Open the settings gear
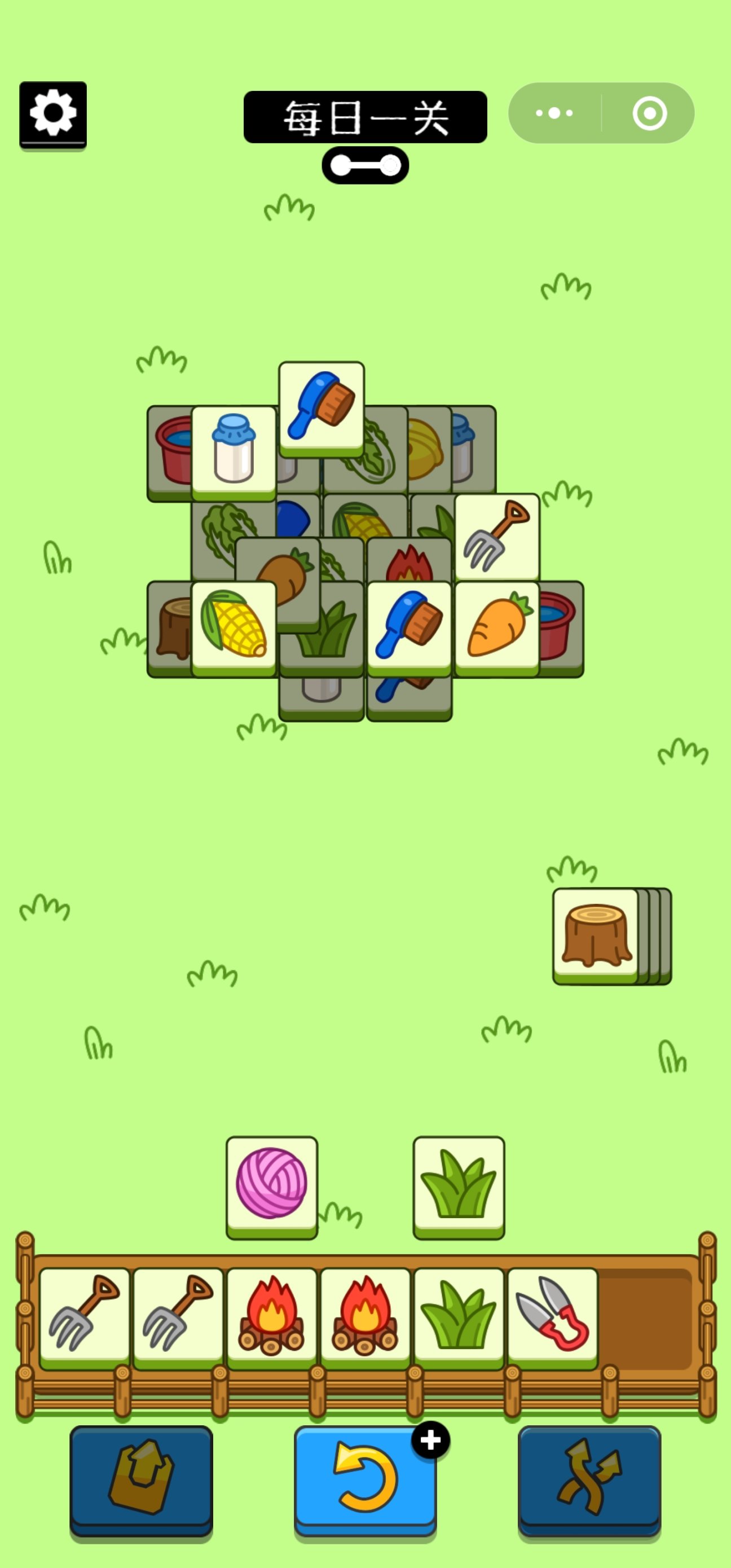Screen dimensions: 731x1568 click(x=53, y=114)
